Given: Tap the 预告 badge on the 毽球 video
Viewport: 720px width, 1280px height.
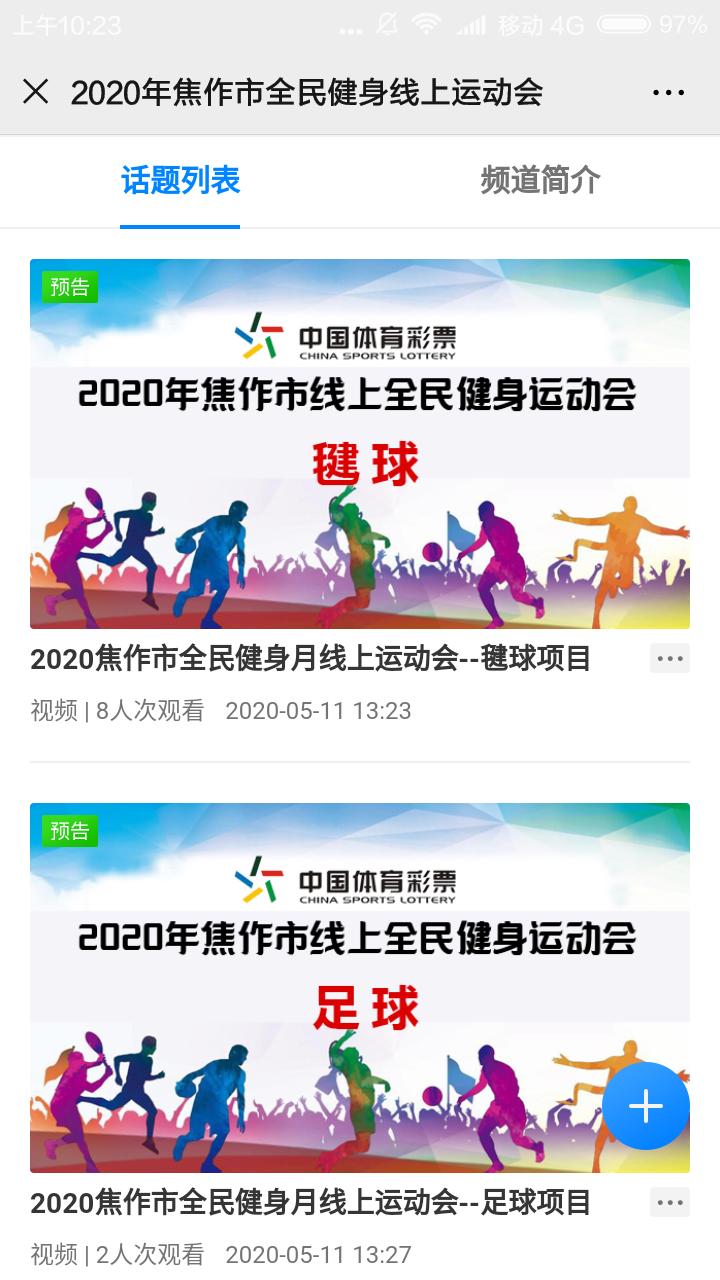Looking at the screenshot, I should pyautogui.click(x=67, y=288).
